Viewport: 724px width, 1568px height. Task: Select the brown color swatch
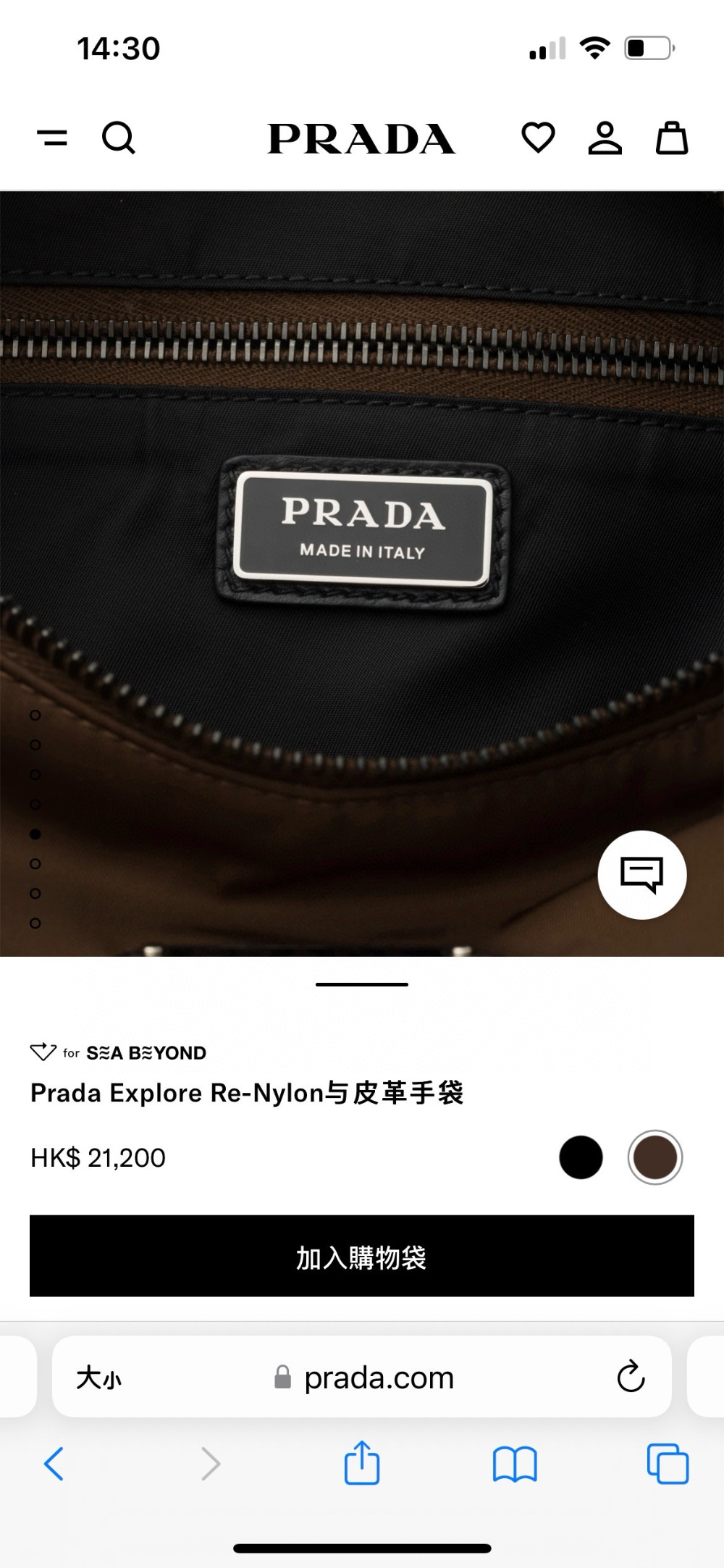click(x=654, y=1157)
